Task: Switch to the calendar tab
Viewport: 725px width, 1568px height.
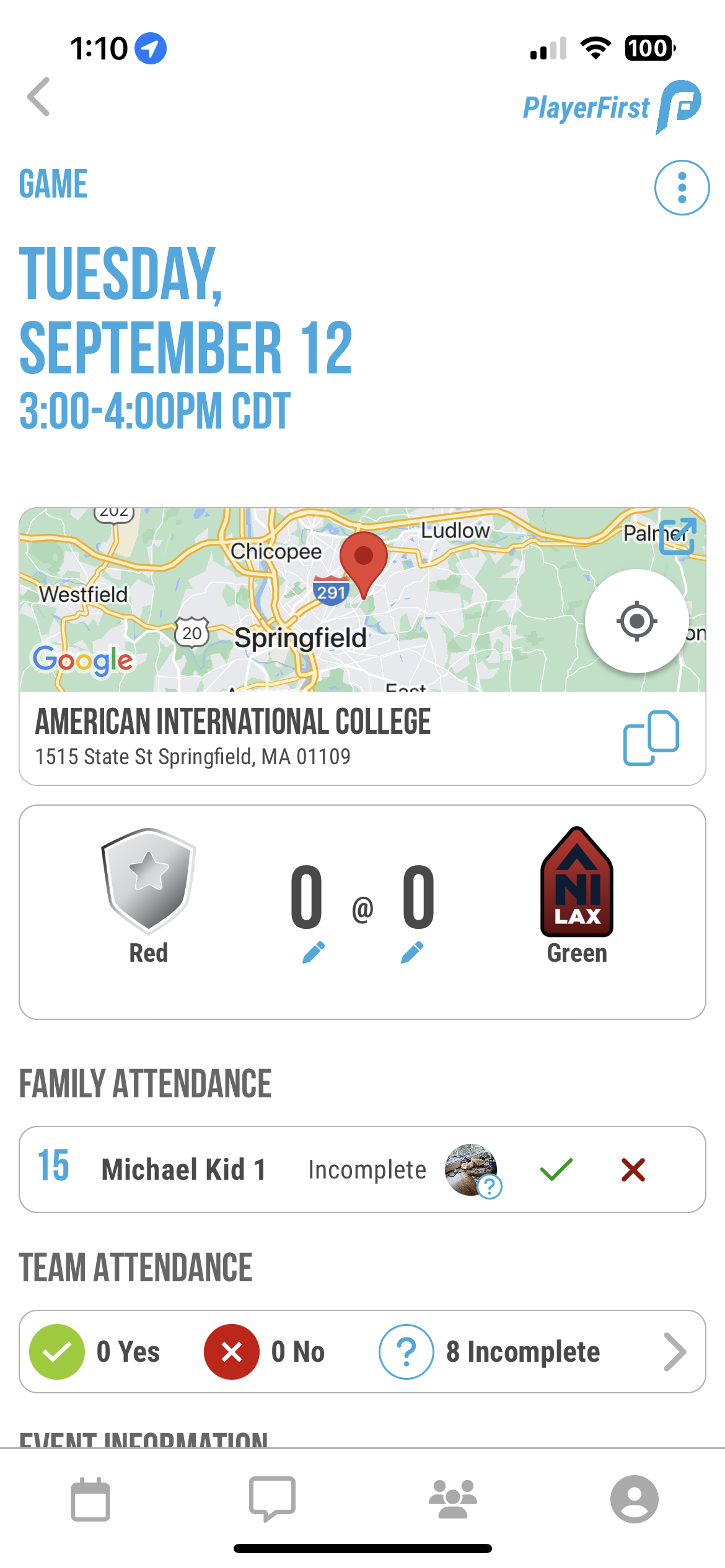Action: tap(90, 1499)
